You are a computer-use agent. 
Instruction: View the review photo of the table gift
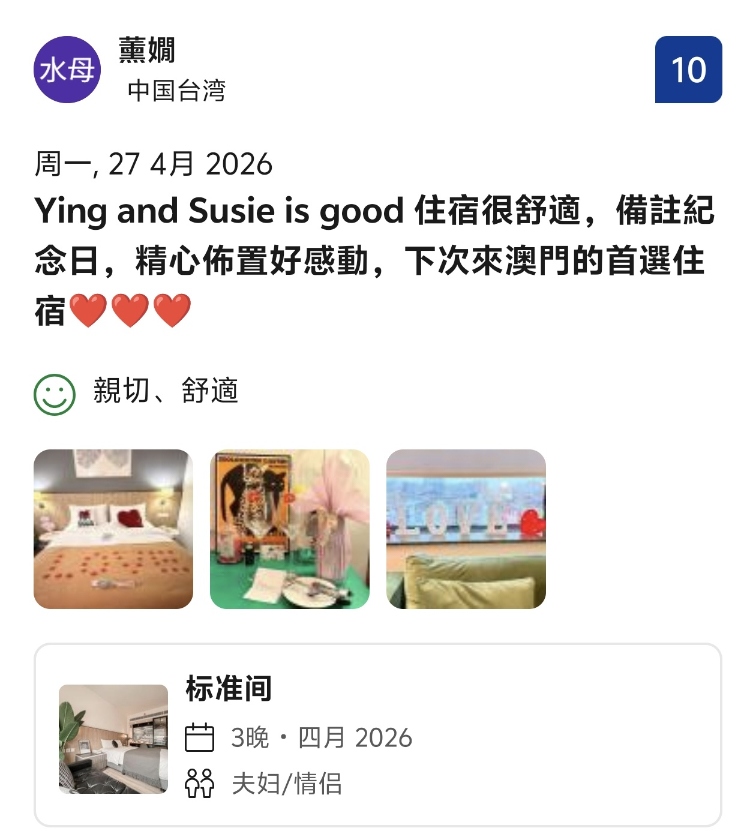click(x=289, y=529)
